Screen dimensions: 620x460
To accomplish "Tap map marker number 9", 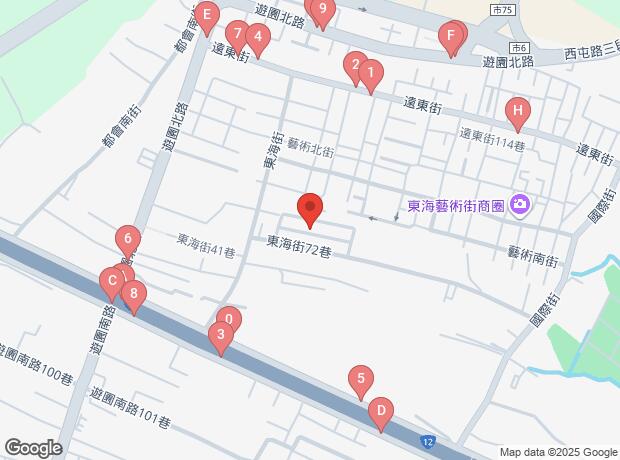I will (x=323, y=13).
